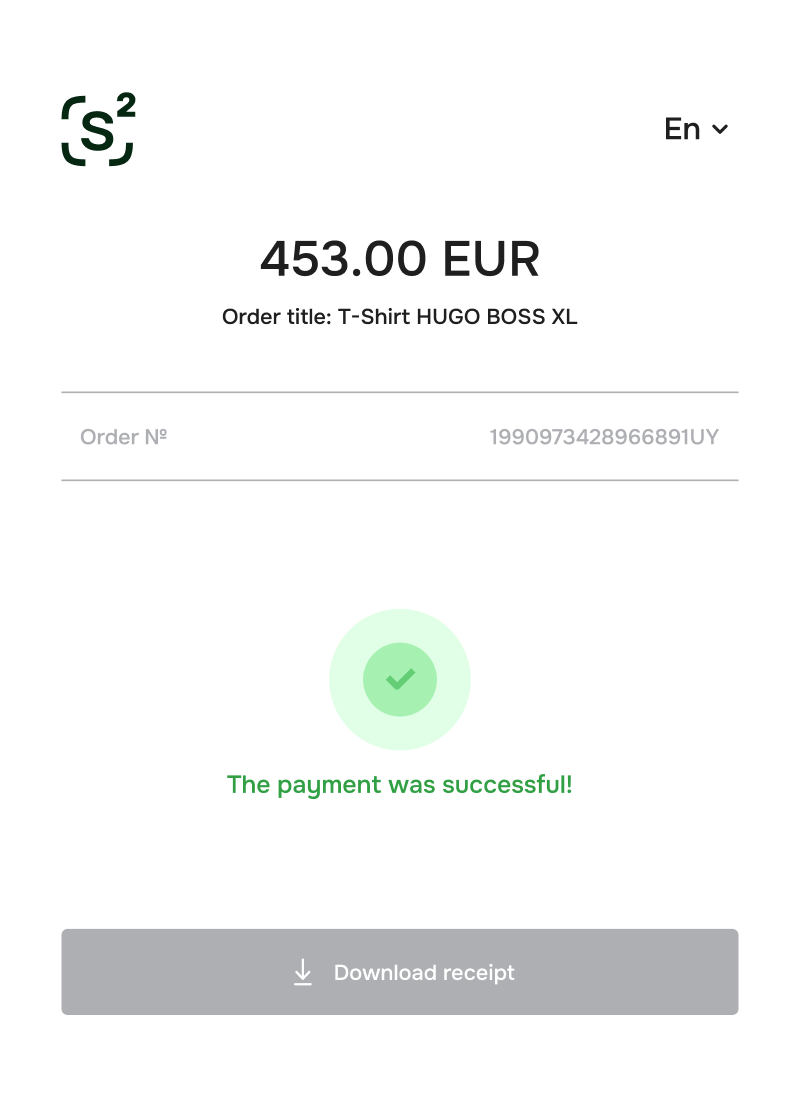Open the En language dropdown
800x1108 pixels.
click(x=696, y=129)
